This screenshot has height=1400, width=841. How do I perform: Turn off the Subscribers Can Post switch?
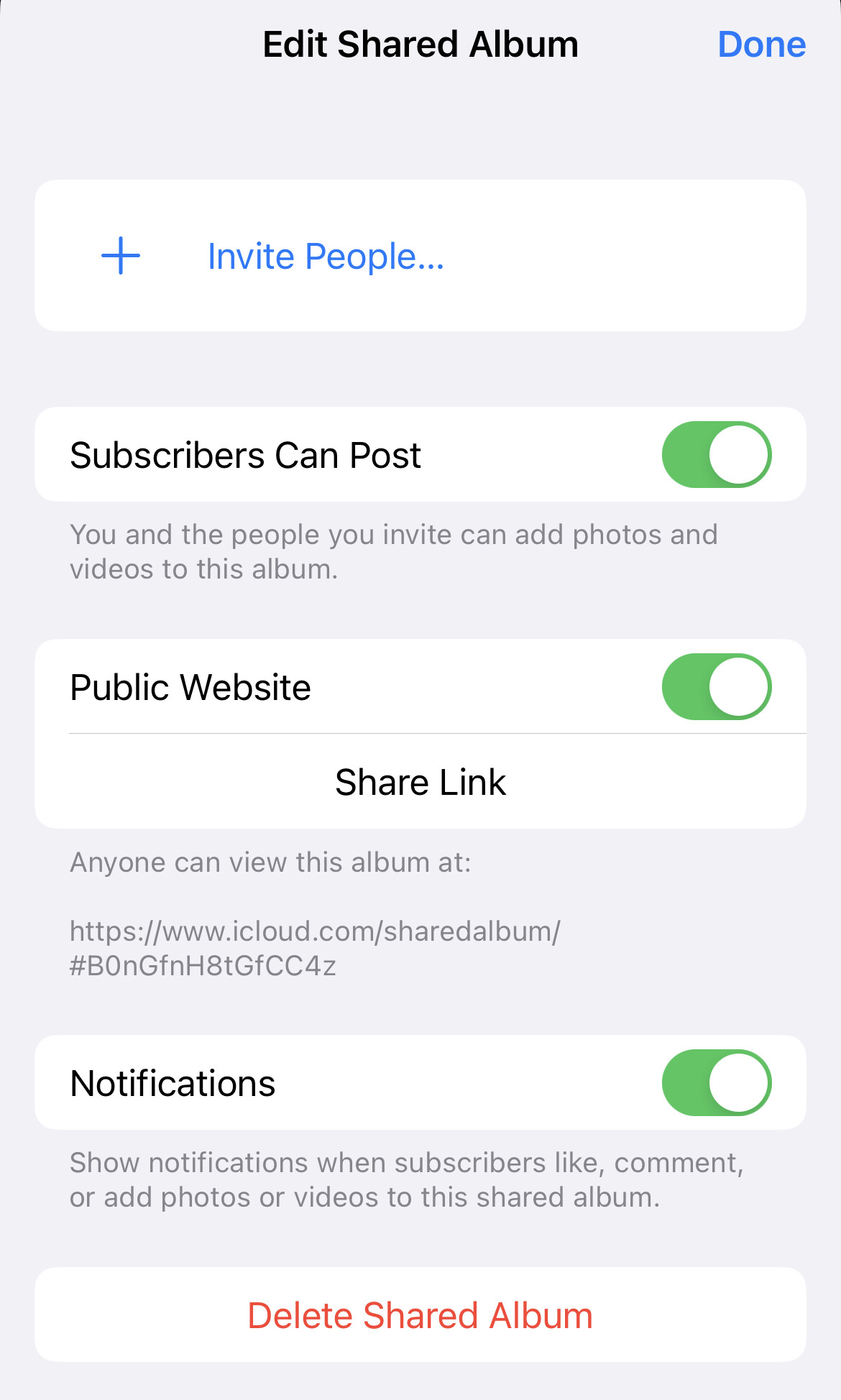717,455
